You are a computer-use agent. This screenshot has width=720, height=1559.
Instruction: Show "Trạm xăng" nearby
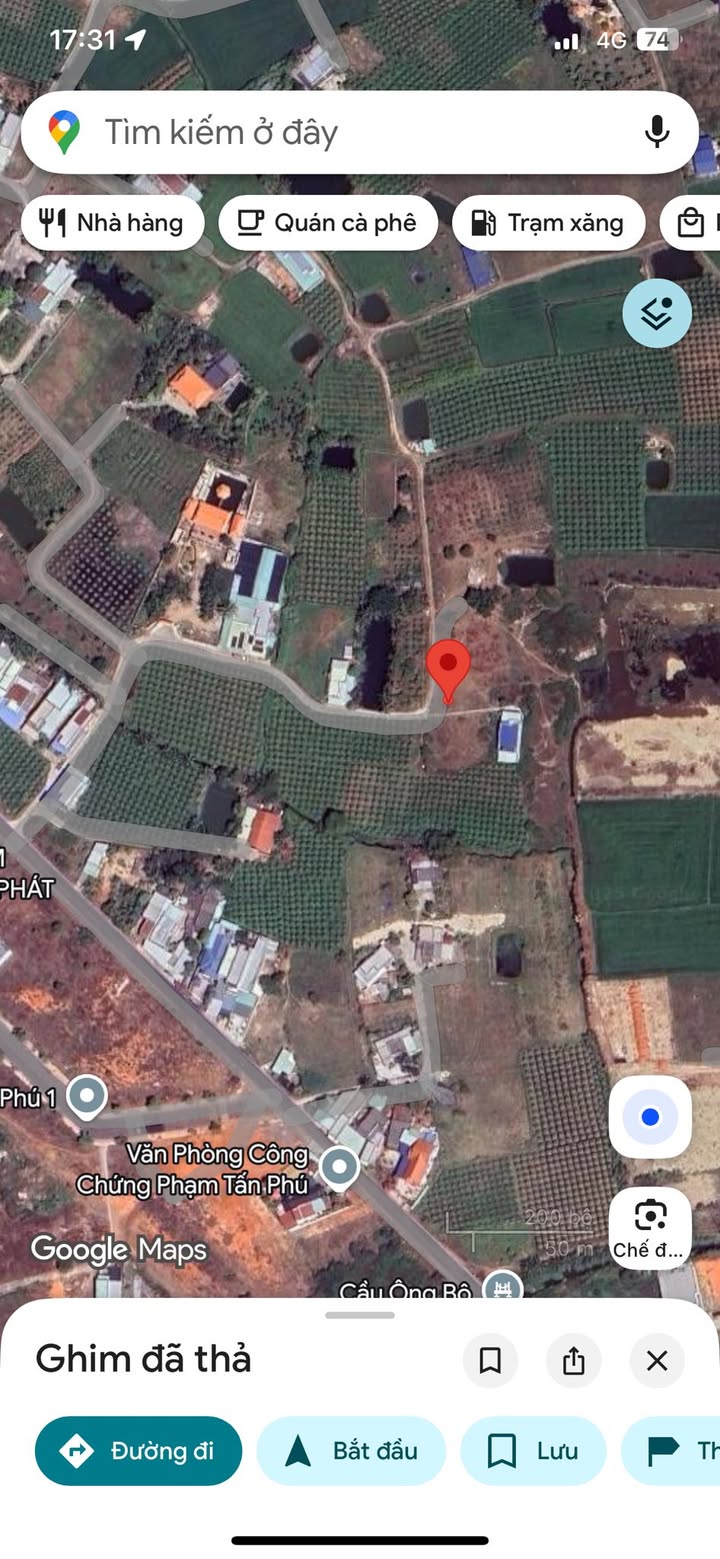pyautogui.click(x=548, y=222)
